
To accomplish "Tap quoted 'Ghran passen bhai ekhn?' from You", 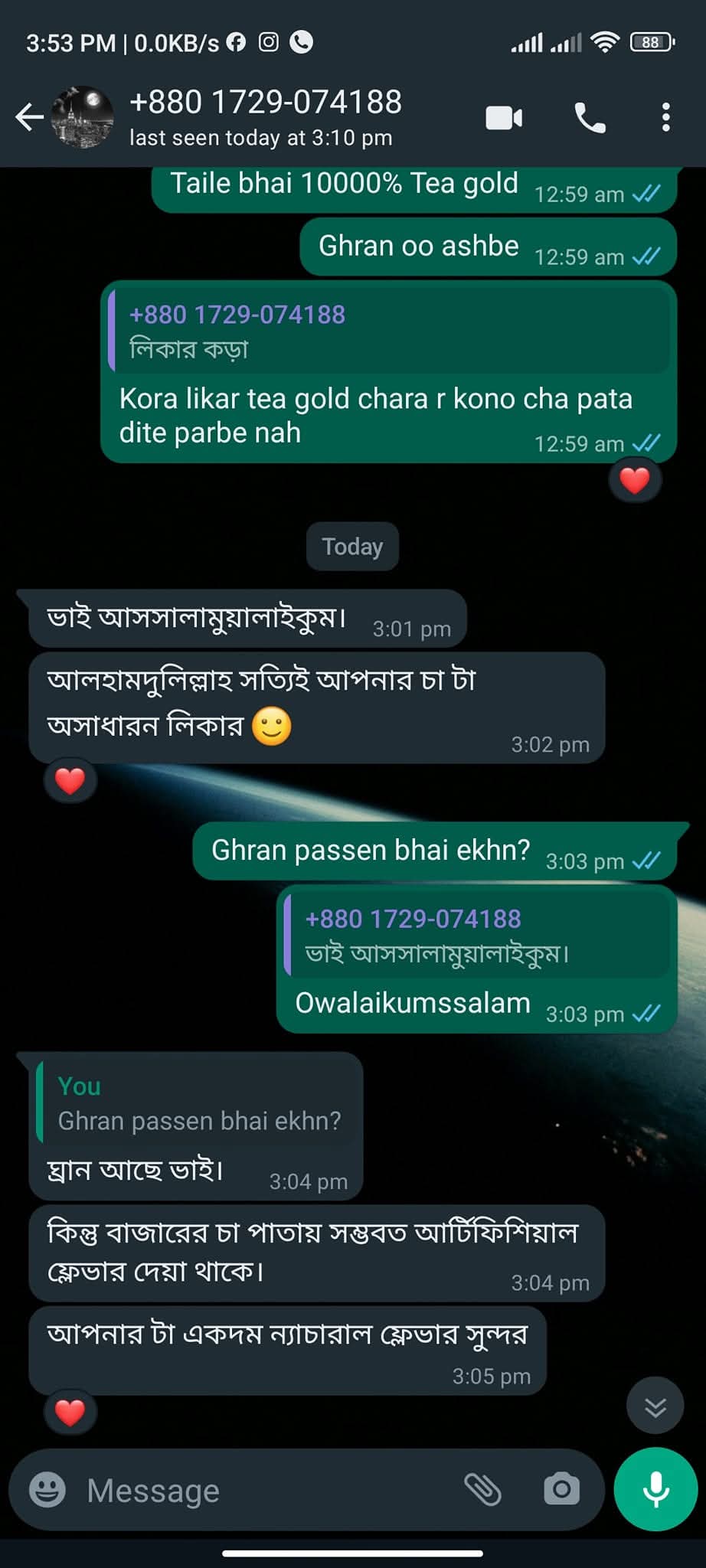I will pyautogui.click(x=198, y=1103).
